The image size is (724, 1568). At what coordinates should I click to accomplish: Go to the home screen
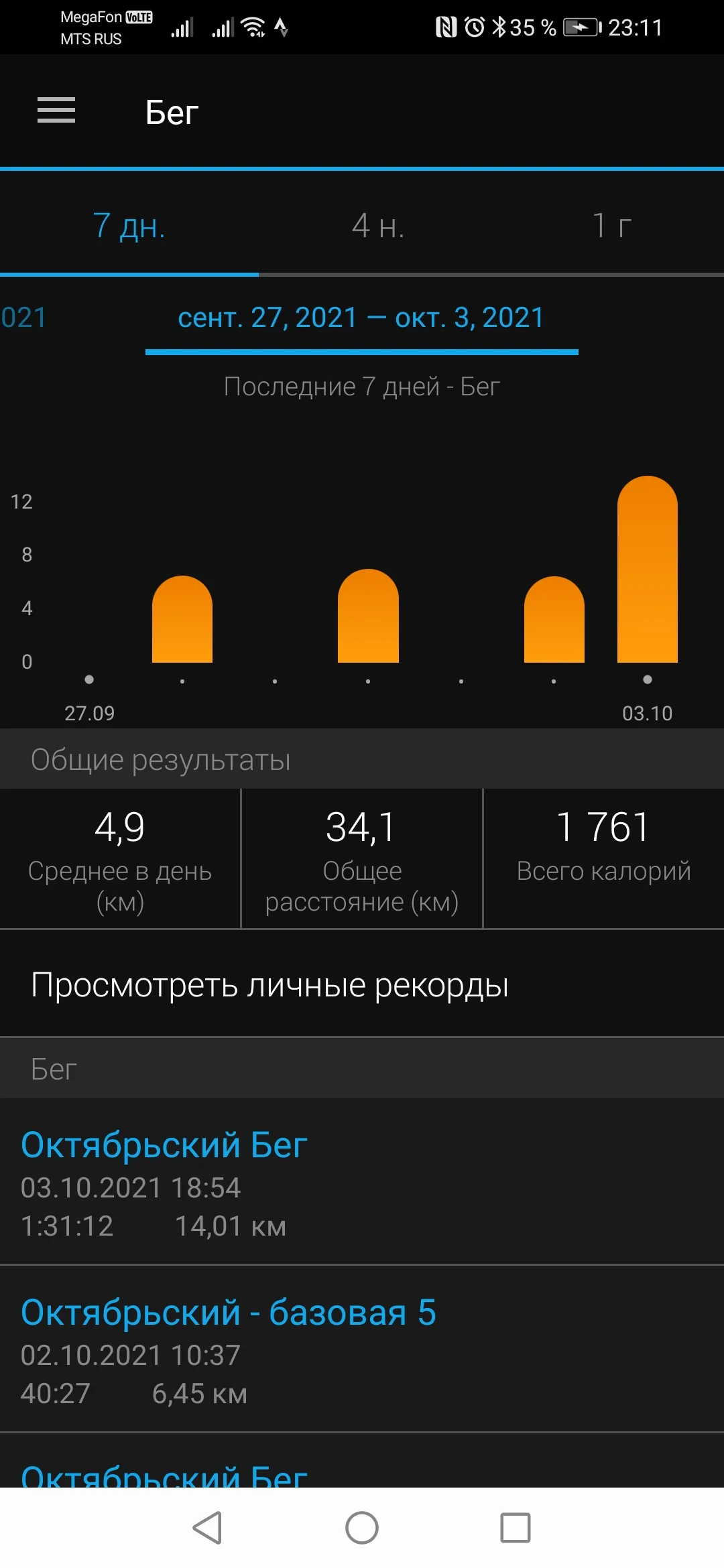click(362, 1528)
